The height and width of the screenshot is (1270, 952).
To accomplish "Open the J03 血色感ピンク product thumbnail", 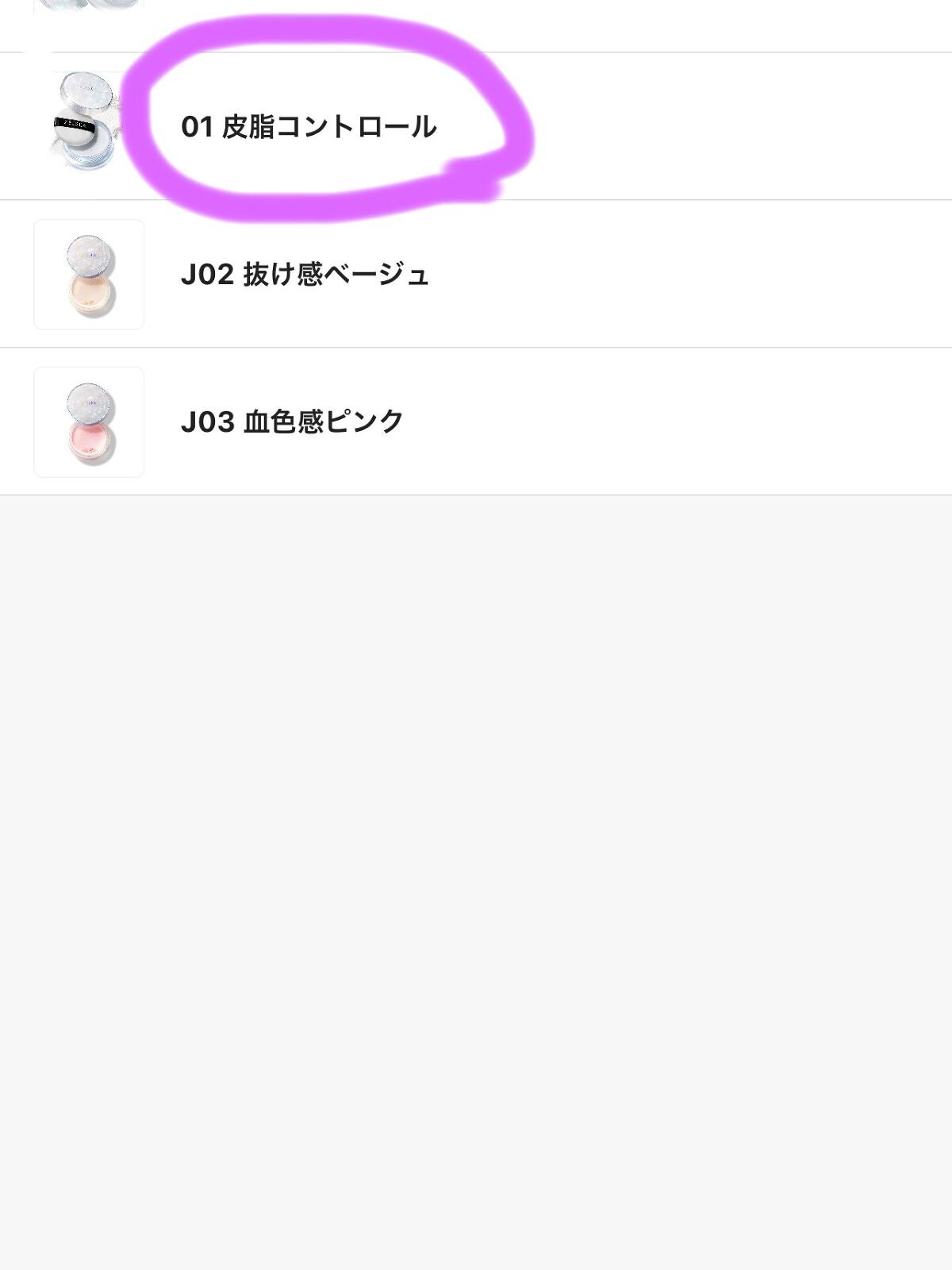I will point(89,421).
